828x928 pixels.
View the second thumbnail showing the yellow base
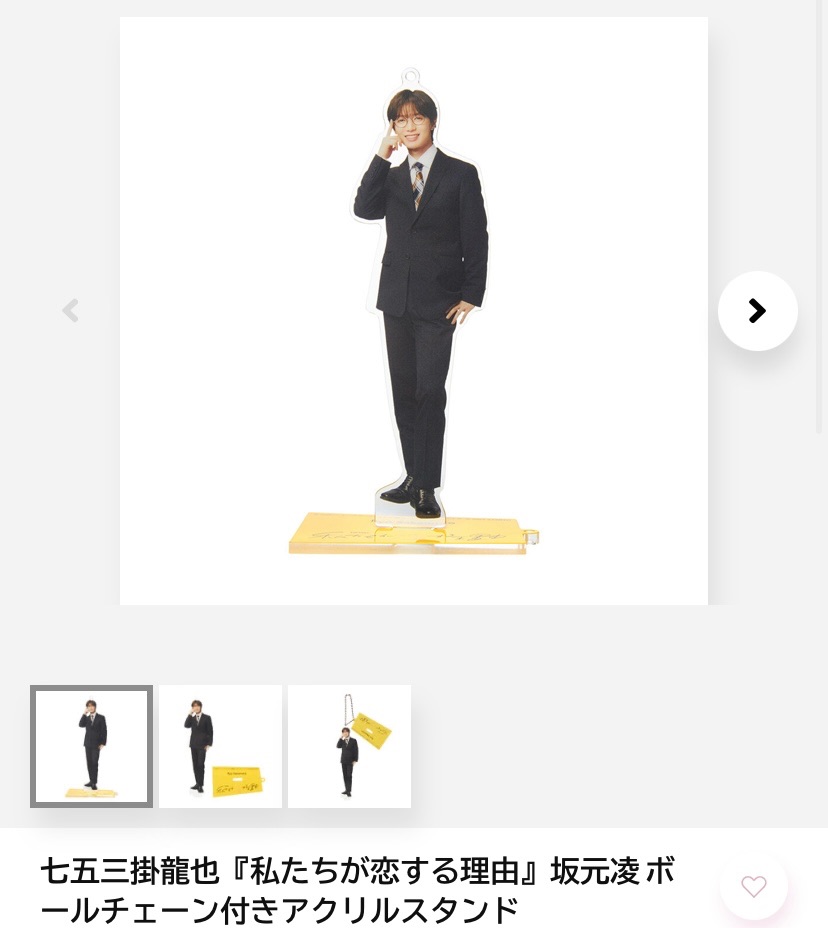click(220, 746)
